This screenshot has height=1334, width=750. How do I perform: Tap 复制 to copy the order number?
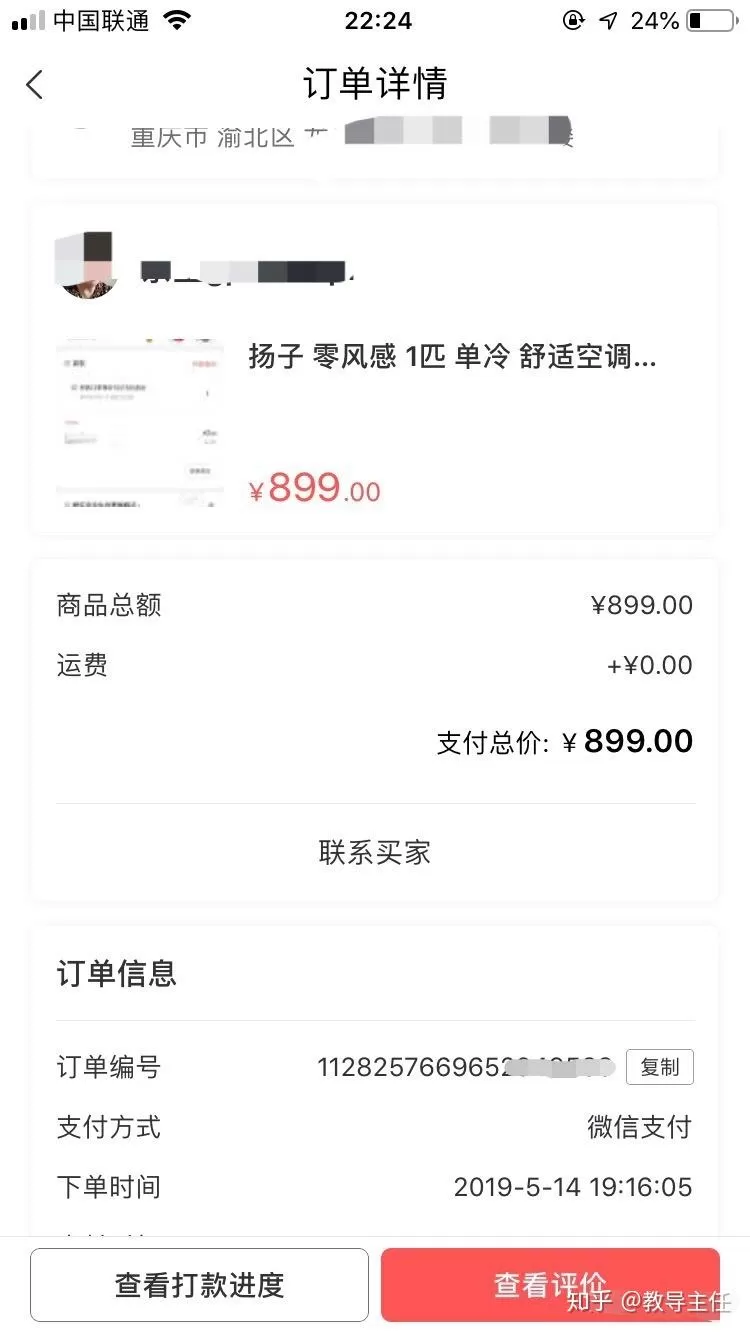(x=659, y=1067)
